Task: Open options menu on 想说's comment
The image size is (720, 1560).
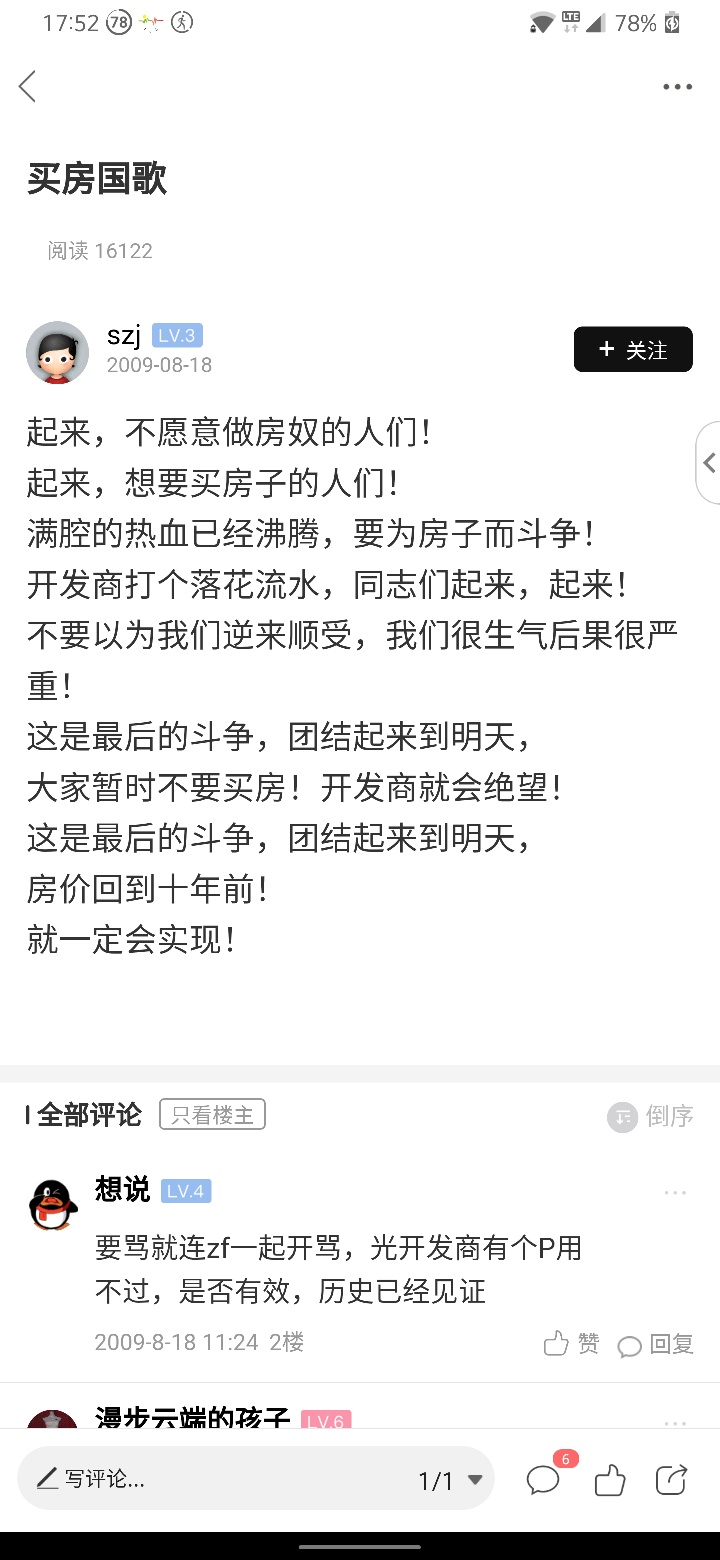Action: (x=675, y=1192)
